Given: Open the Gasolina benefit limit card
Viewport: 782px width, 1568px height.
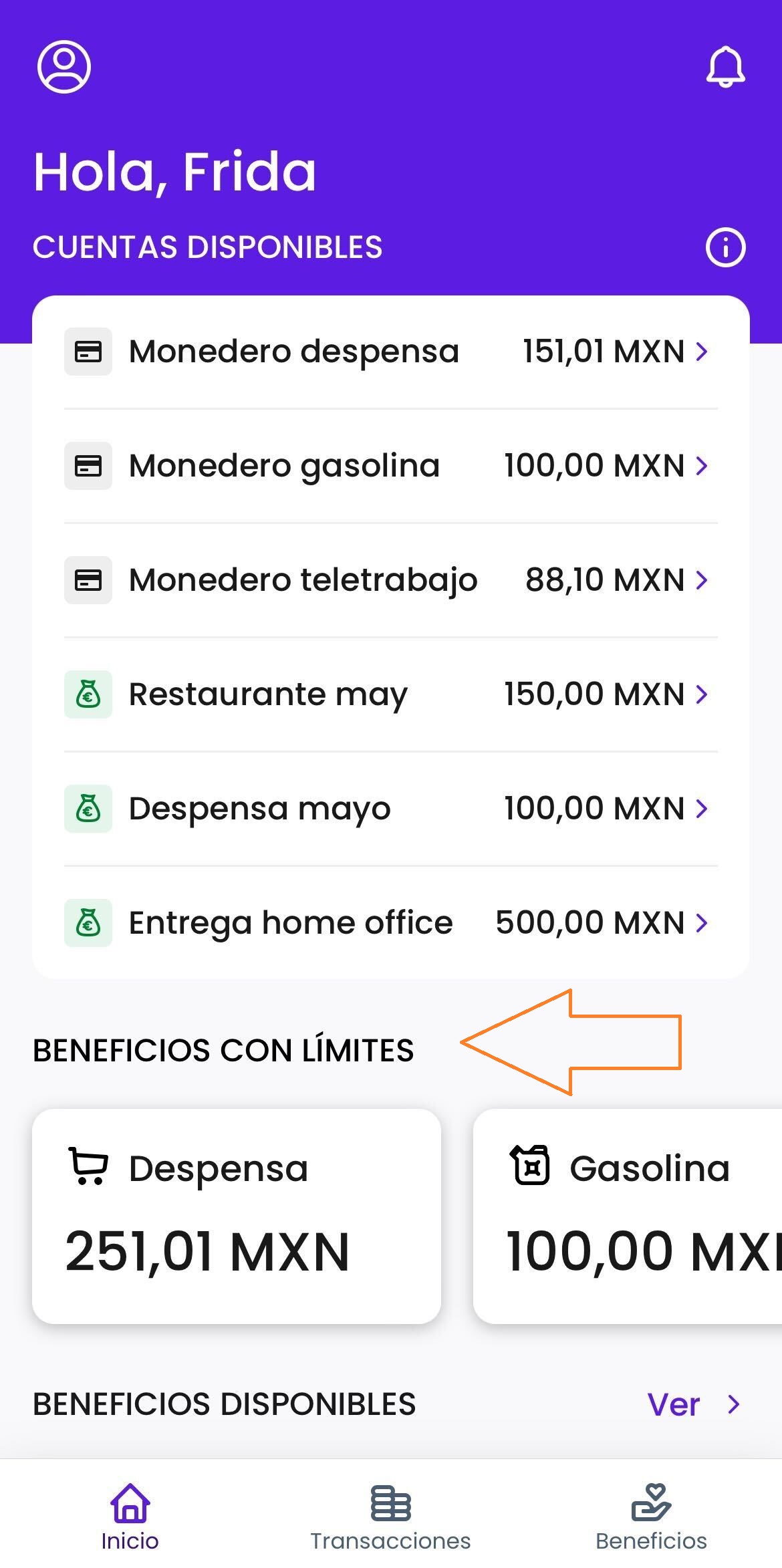Looking at the screenshot, I should pyautogui.click(x=628, y=1216).
